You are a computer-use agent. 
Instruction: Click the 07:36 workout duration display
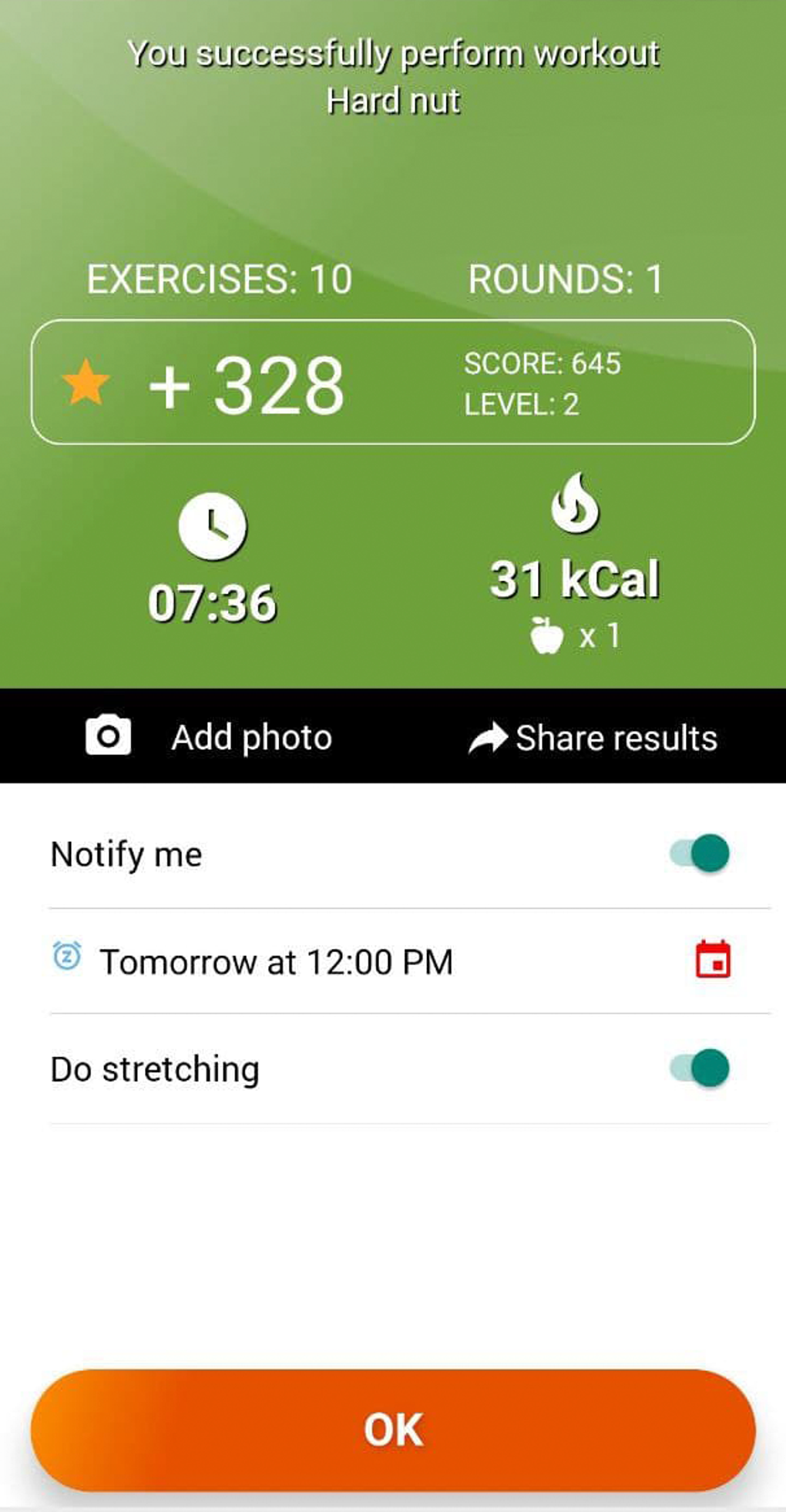[213, 602]
